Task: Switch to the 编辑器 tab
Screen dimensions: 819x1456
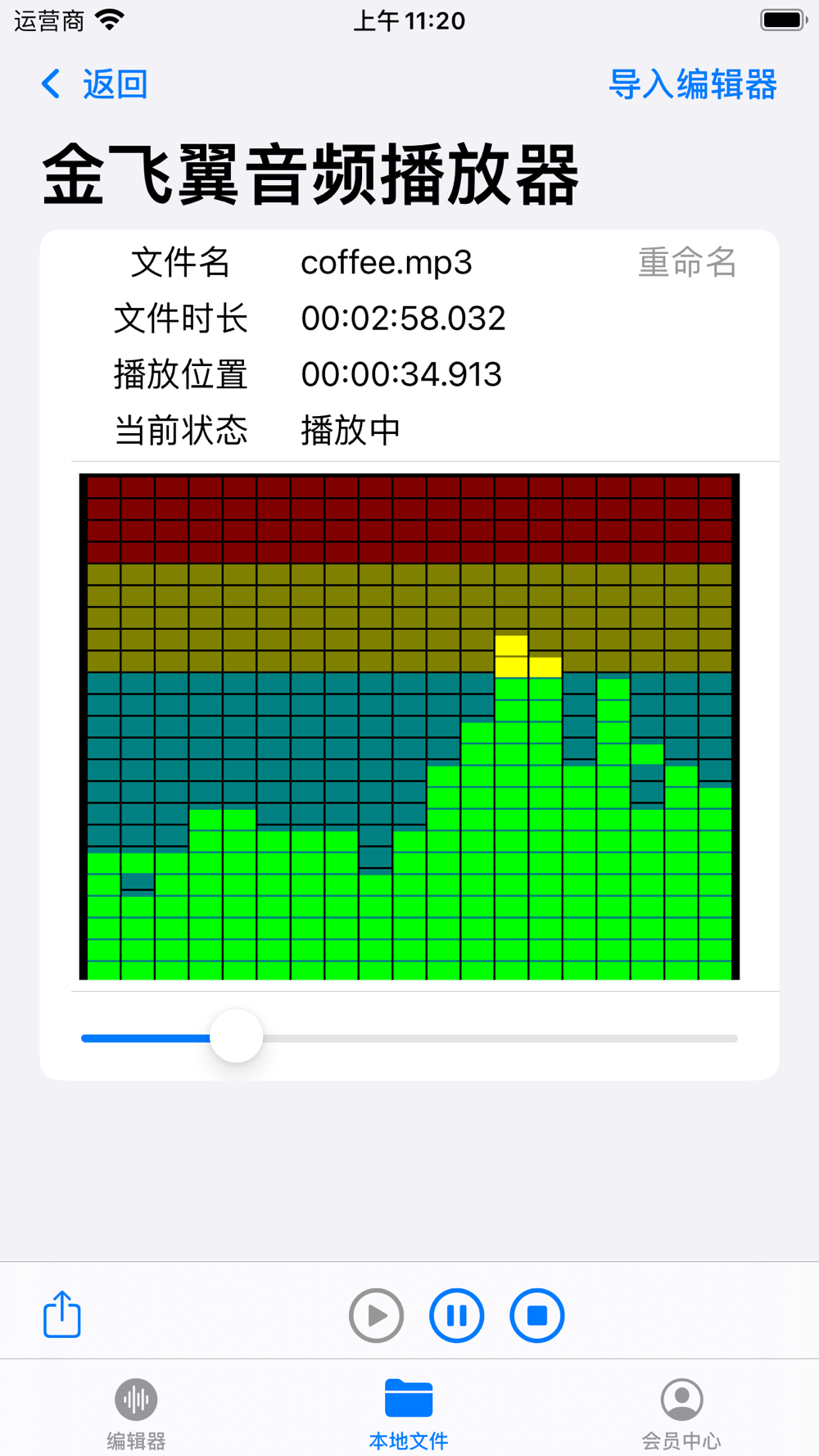Action: (x=136, y=1413)
